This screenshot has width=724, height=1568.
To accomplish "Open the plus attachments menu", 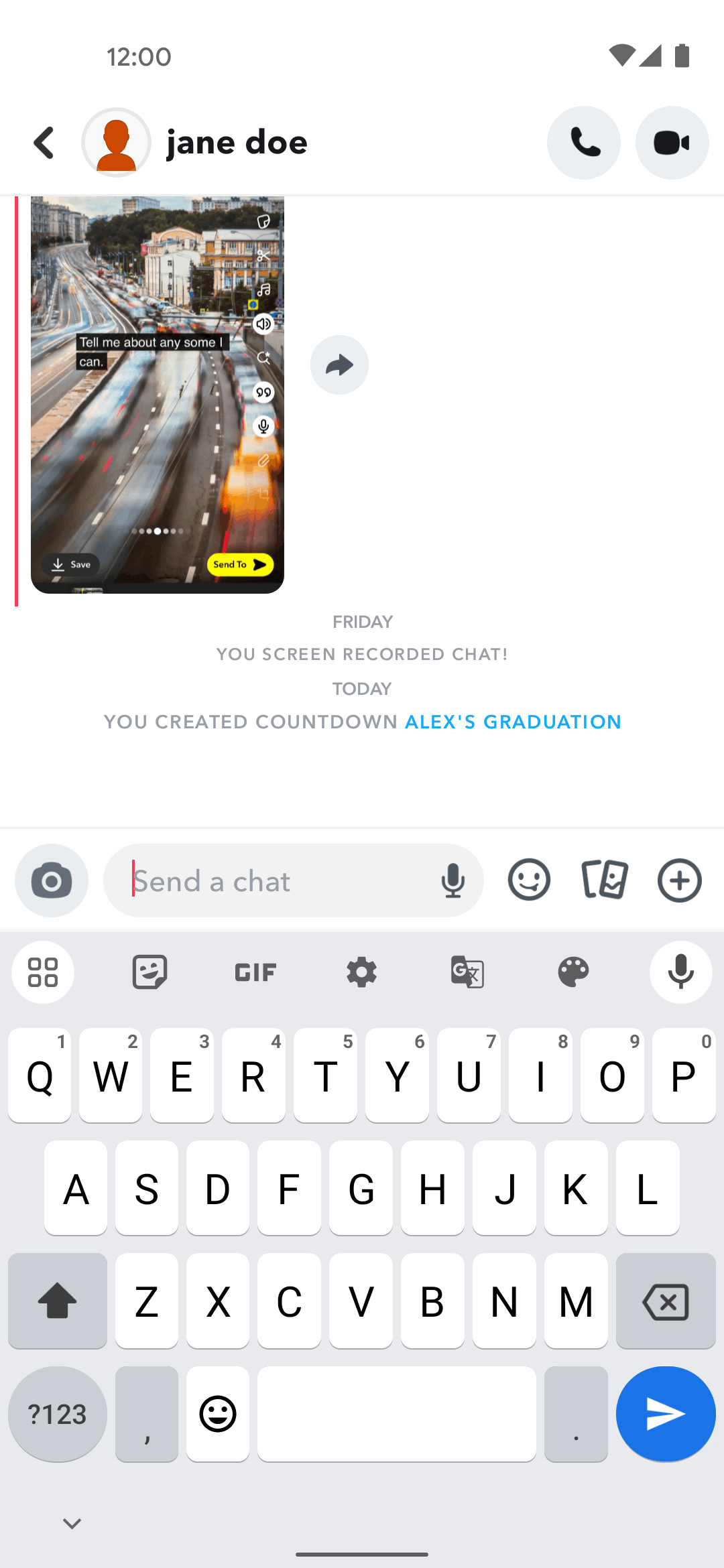I will coord(679,880).
